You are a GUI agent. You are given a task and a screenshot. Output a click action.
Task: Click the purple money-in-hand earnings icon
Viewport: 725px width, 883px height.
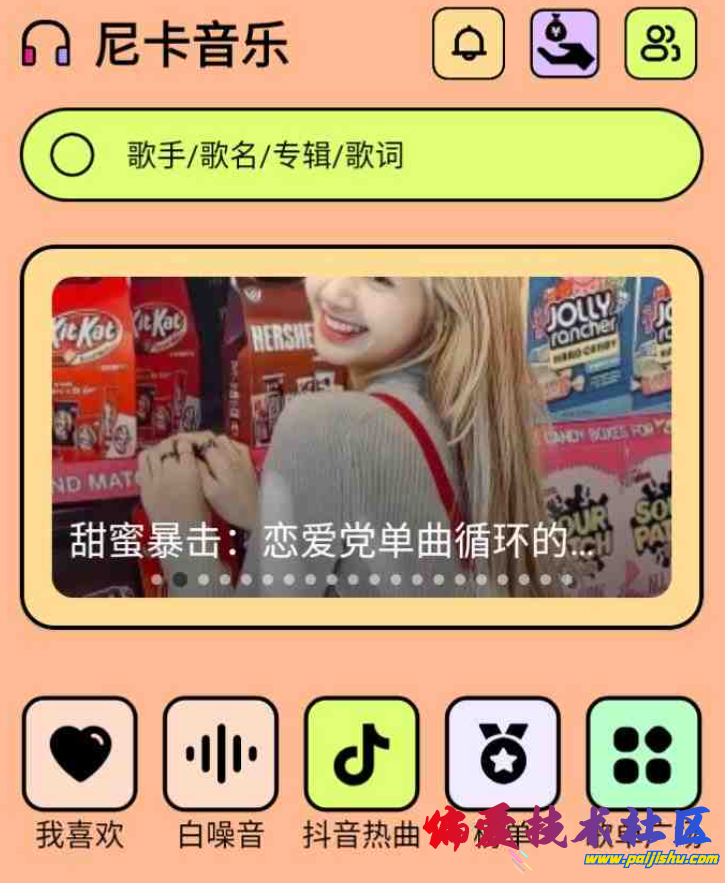click(x=563, y=42)
